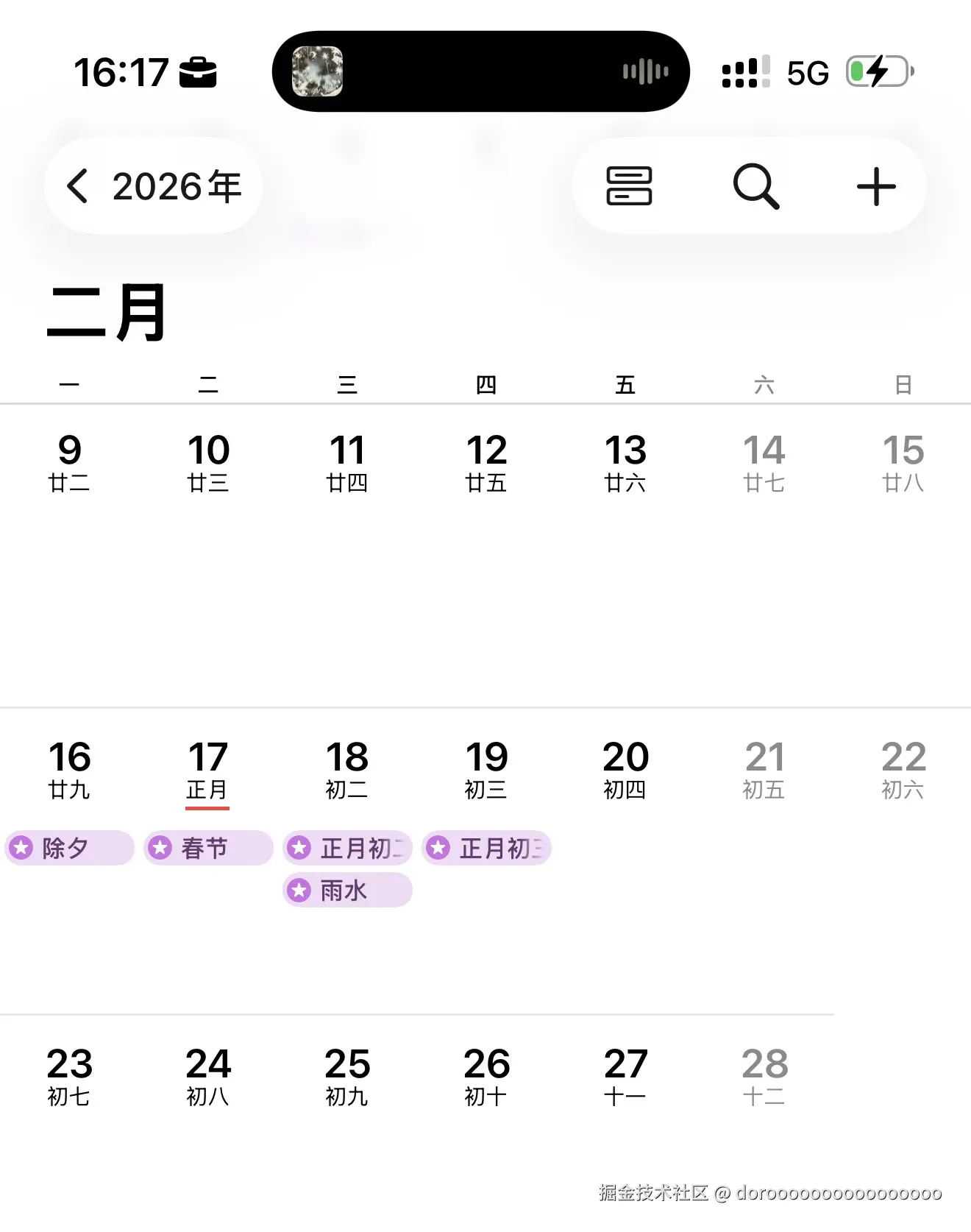Toggle to list view using the stacked-rows icon
Image resolution: width=971 pixels, height=1232 pixels.
[x=629, y=186]
